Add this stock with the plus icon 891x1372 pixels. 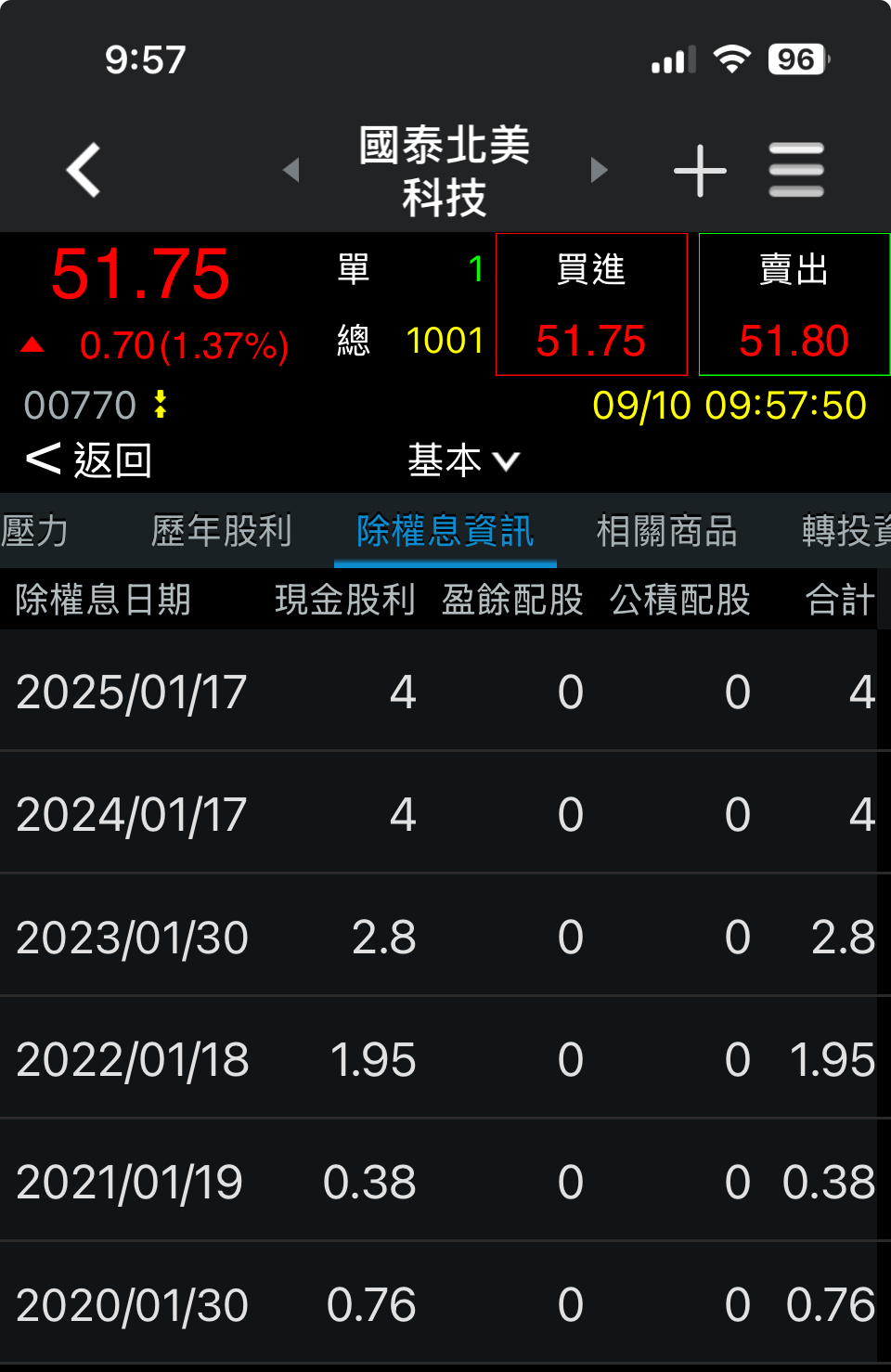[x=700, y=171]
